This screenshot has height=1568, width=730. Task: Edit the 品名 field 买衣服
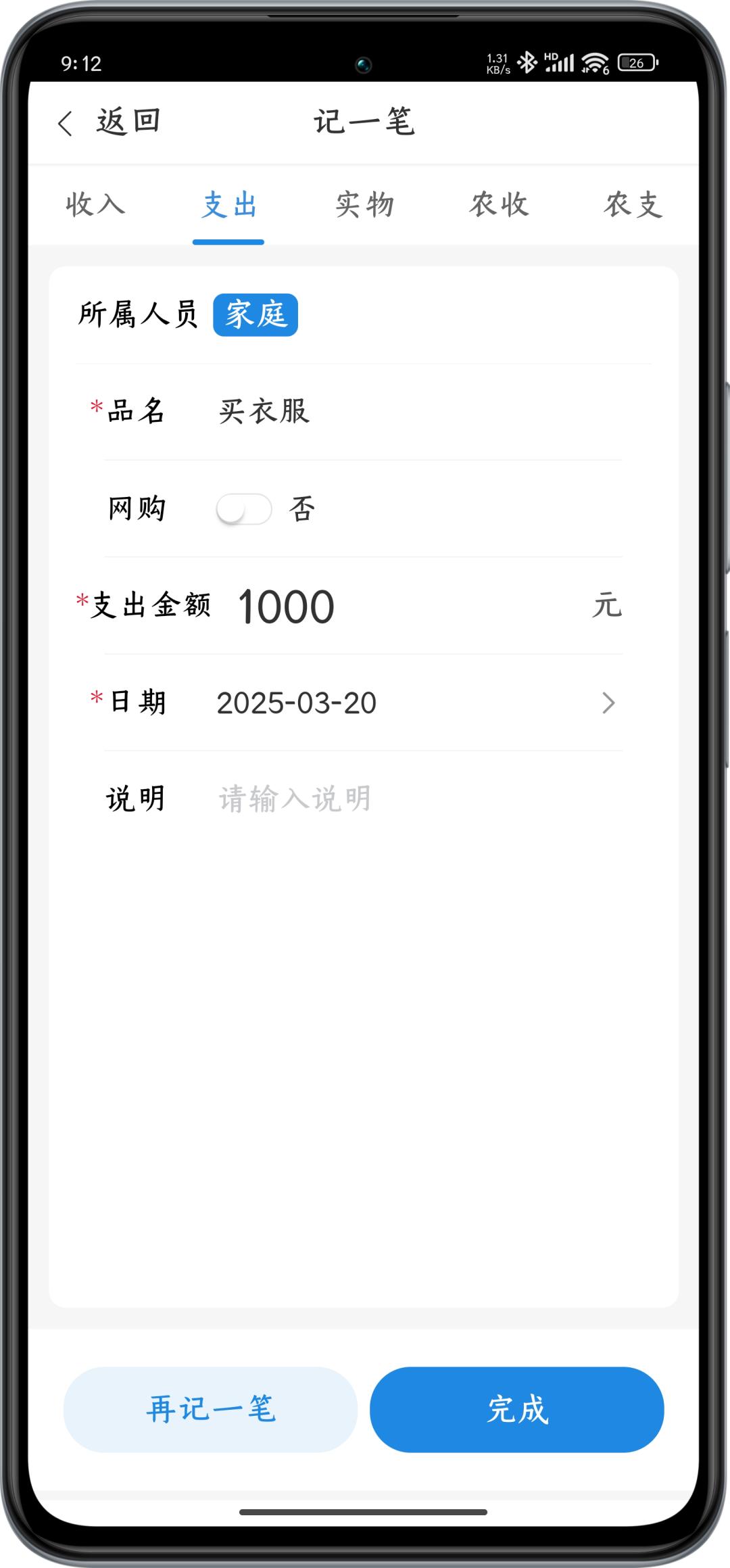point(406,411)
